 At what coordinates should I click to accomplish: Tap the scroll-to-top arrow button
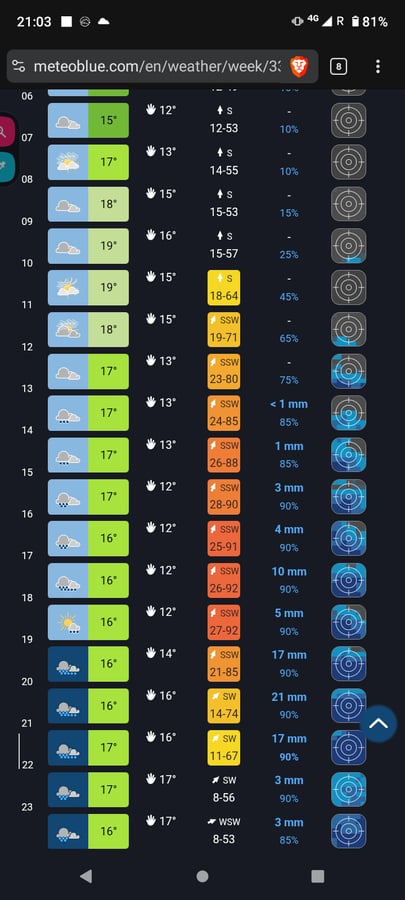tap(378, 724)
